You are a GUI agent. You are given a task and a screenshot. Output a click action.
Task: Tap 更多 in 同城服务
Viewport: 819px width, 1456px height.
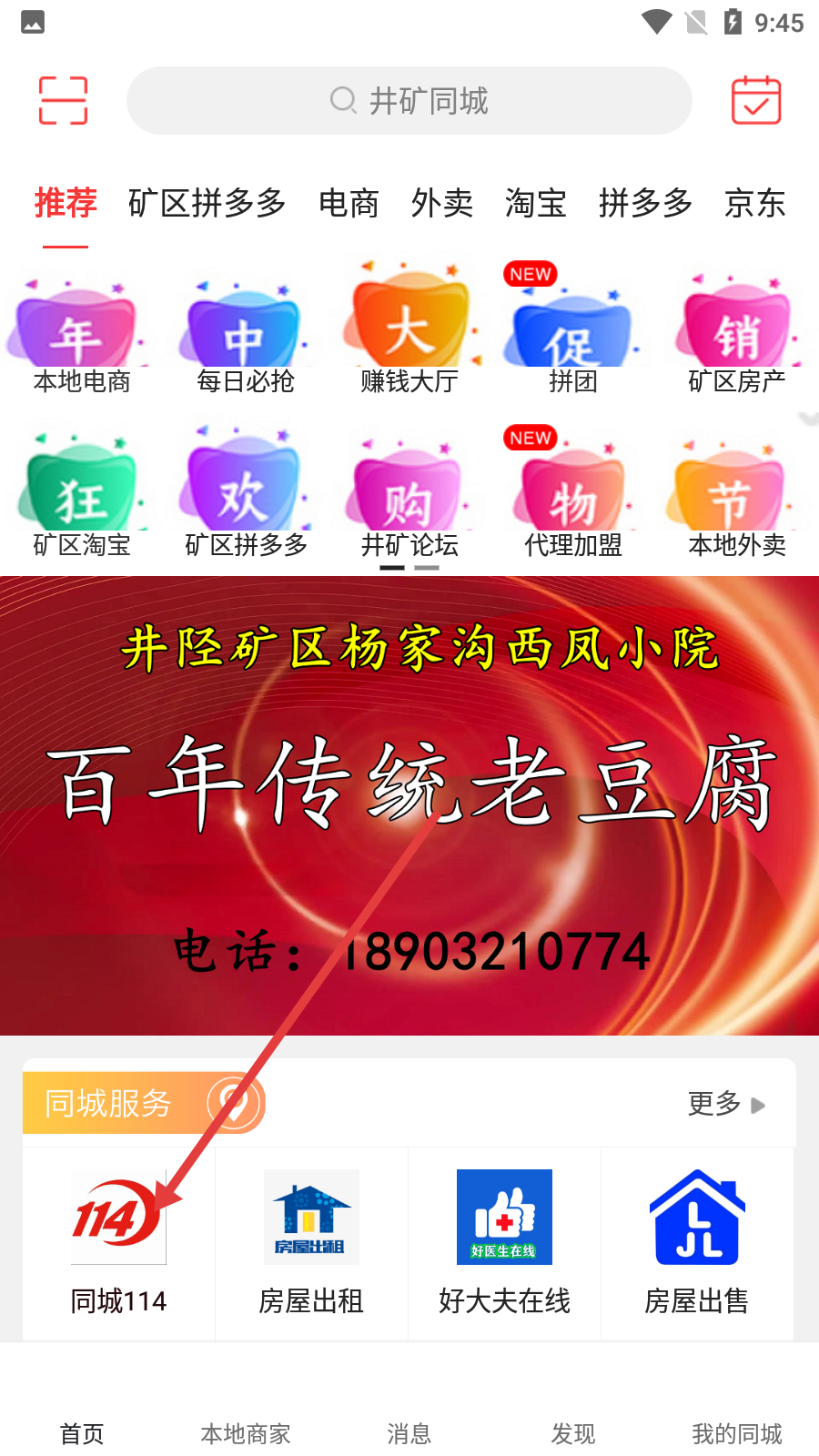(725, 1104)
